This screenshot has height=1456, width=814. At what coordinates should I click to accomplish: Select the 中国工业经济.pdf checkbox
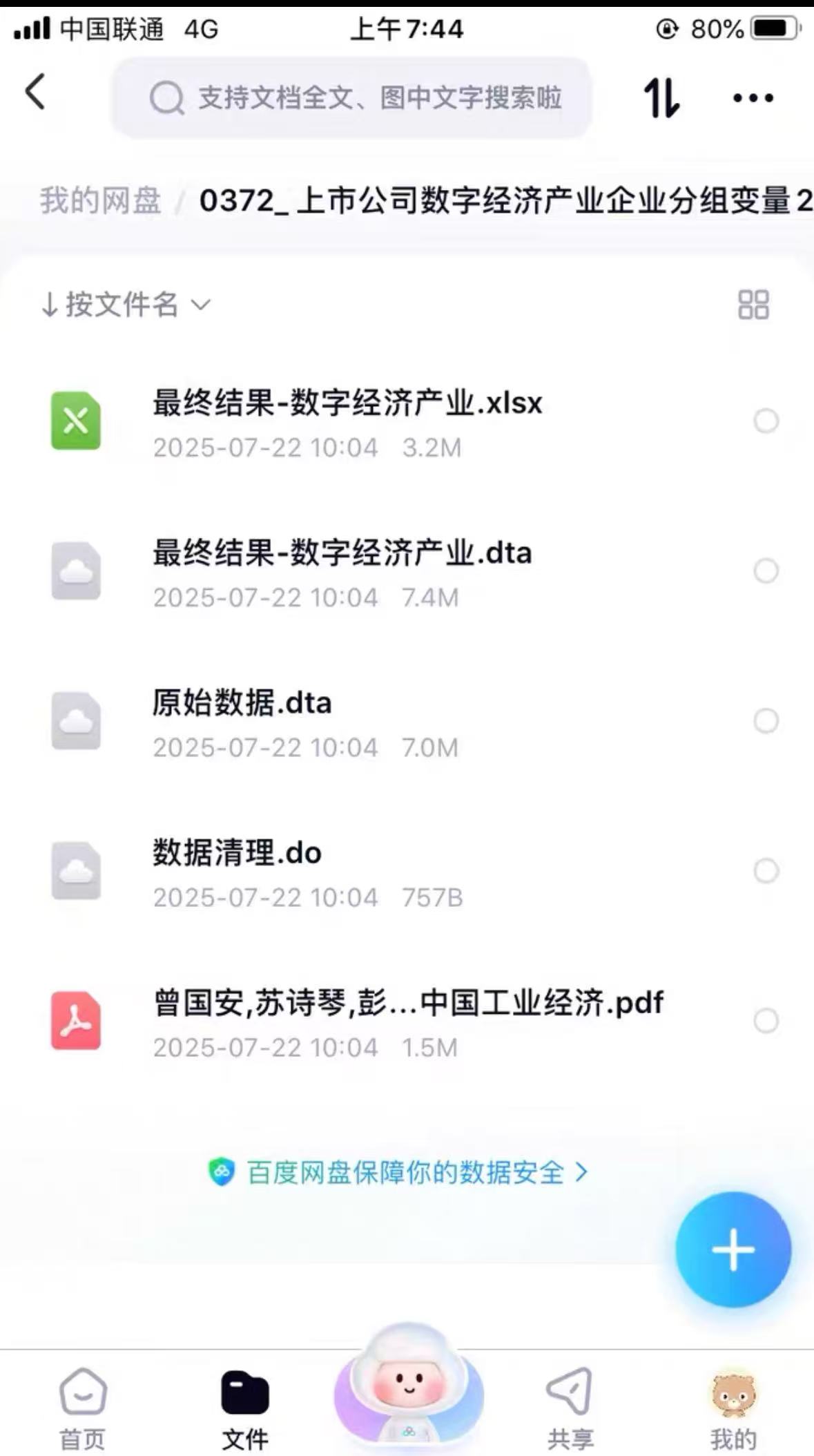(766, 1020)
